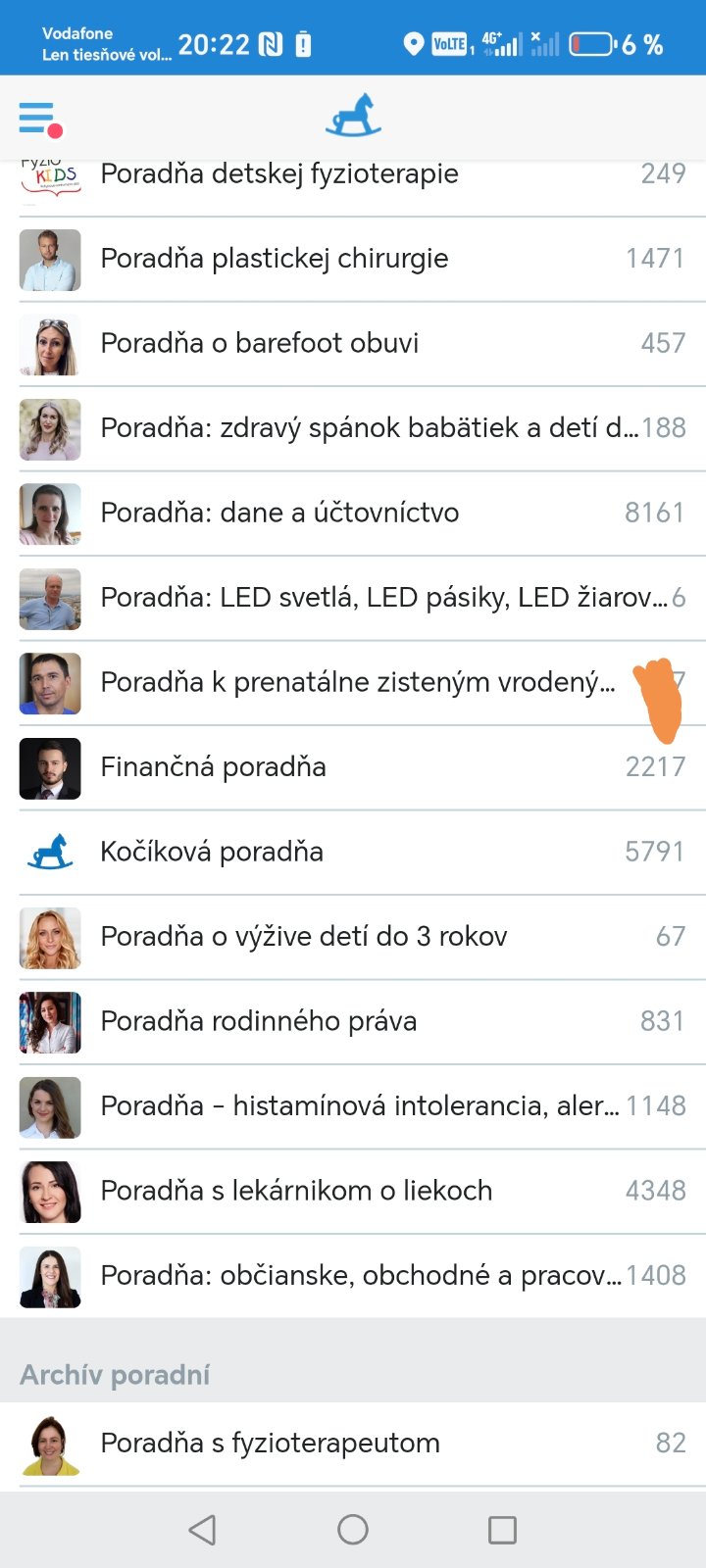
Task: Open Poradňa: LED svetlá, LED pásiky
Action: point(382,598)
